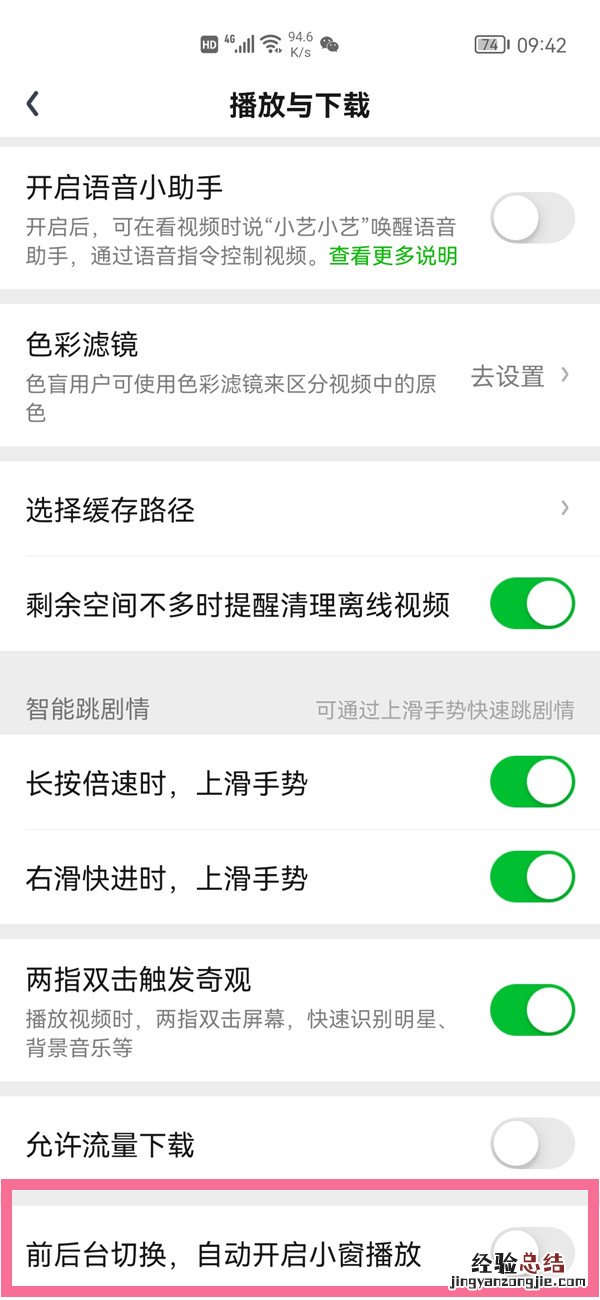Disable 右滑快进时，上滑手势 toggle
This screenshot has width=600, height=1300.
coord(532,878)
